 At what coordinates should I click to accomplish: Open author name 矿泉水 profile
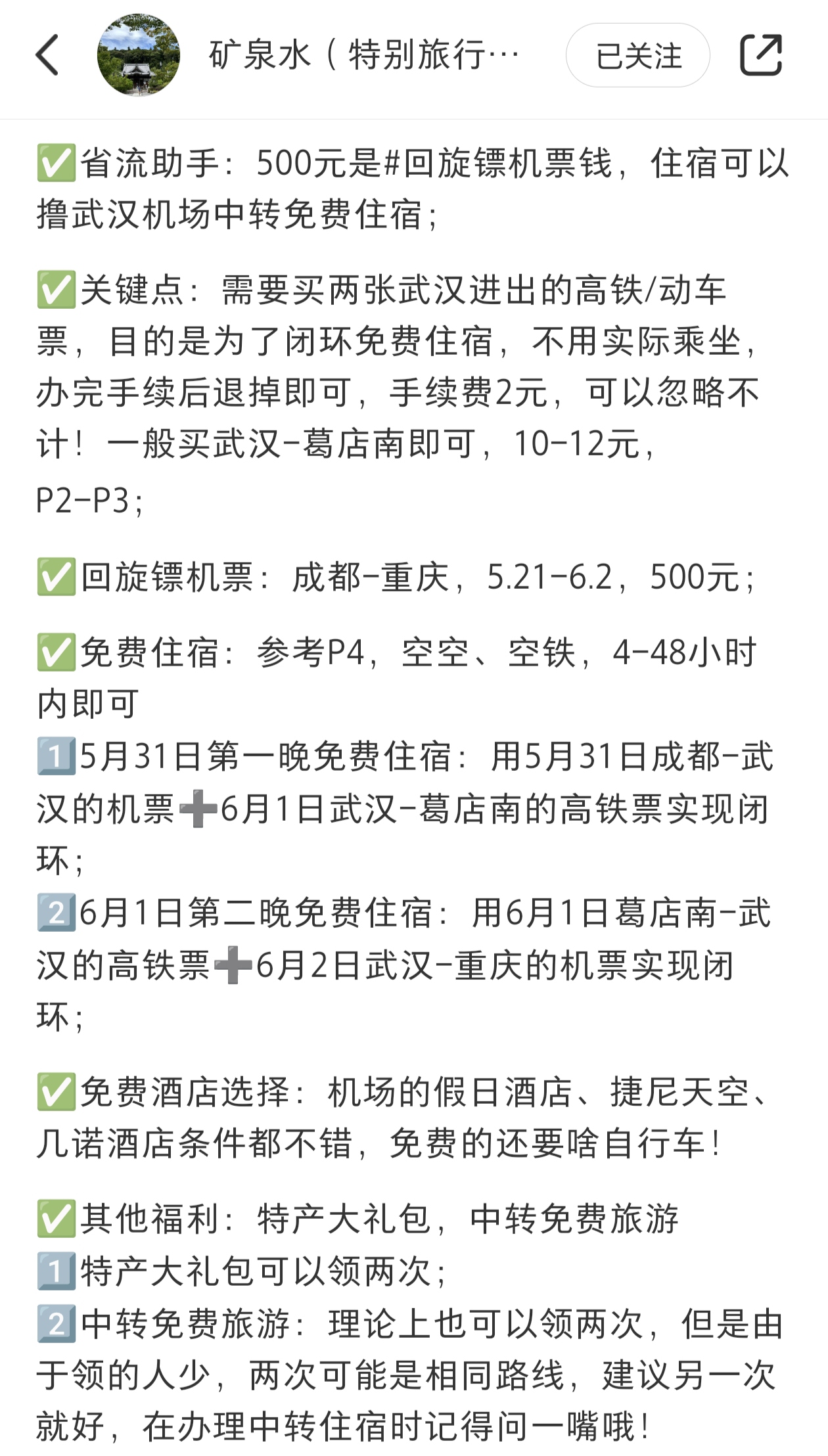[x=363, y=55]
